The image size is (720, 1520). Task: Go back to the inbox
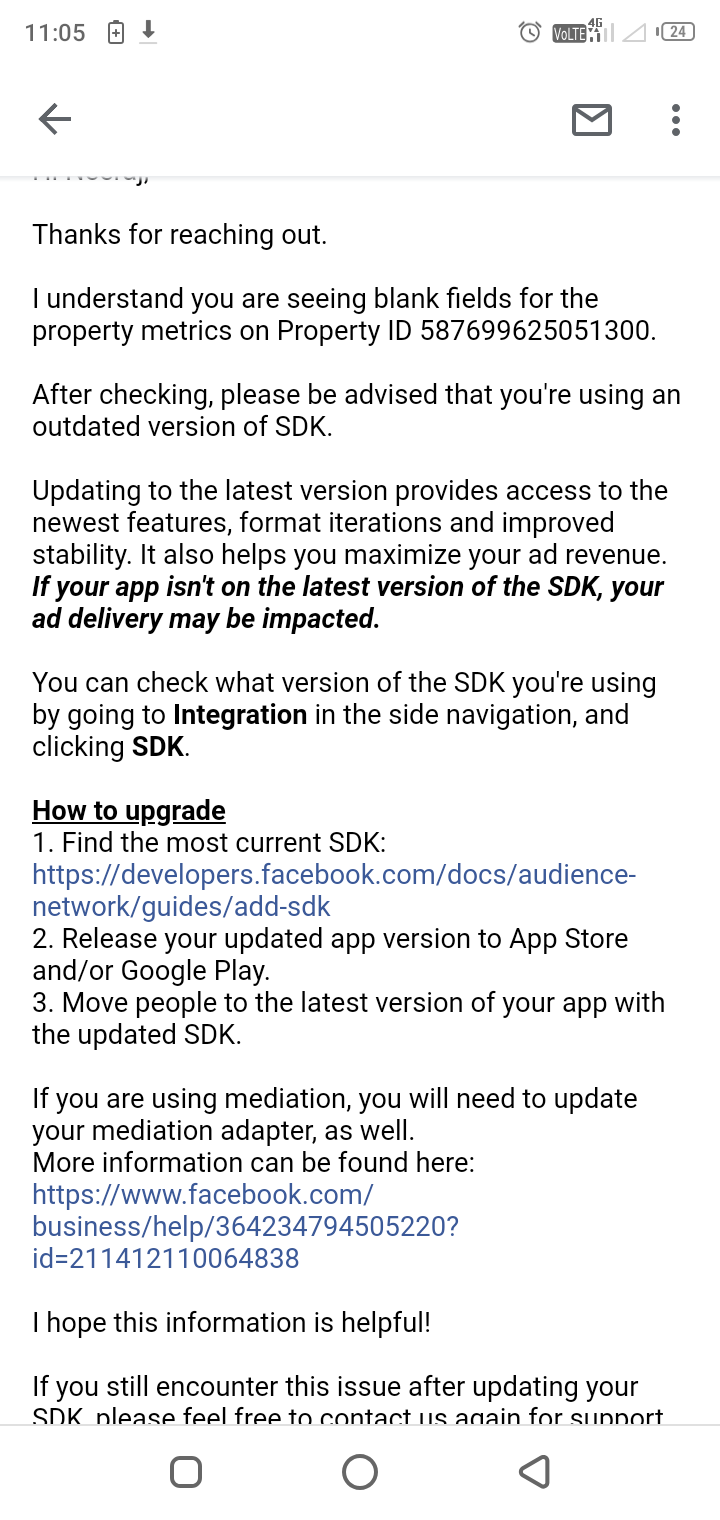click(55, 120)
